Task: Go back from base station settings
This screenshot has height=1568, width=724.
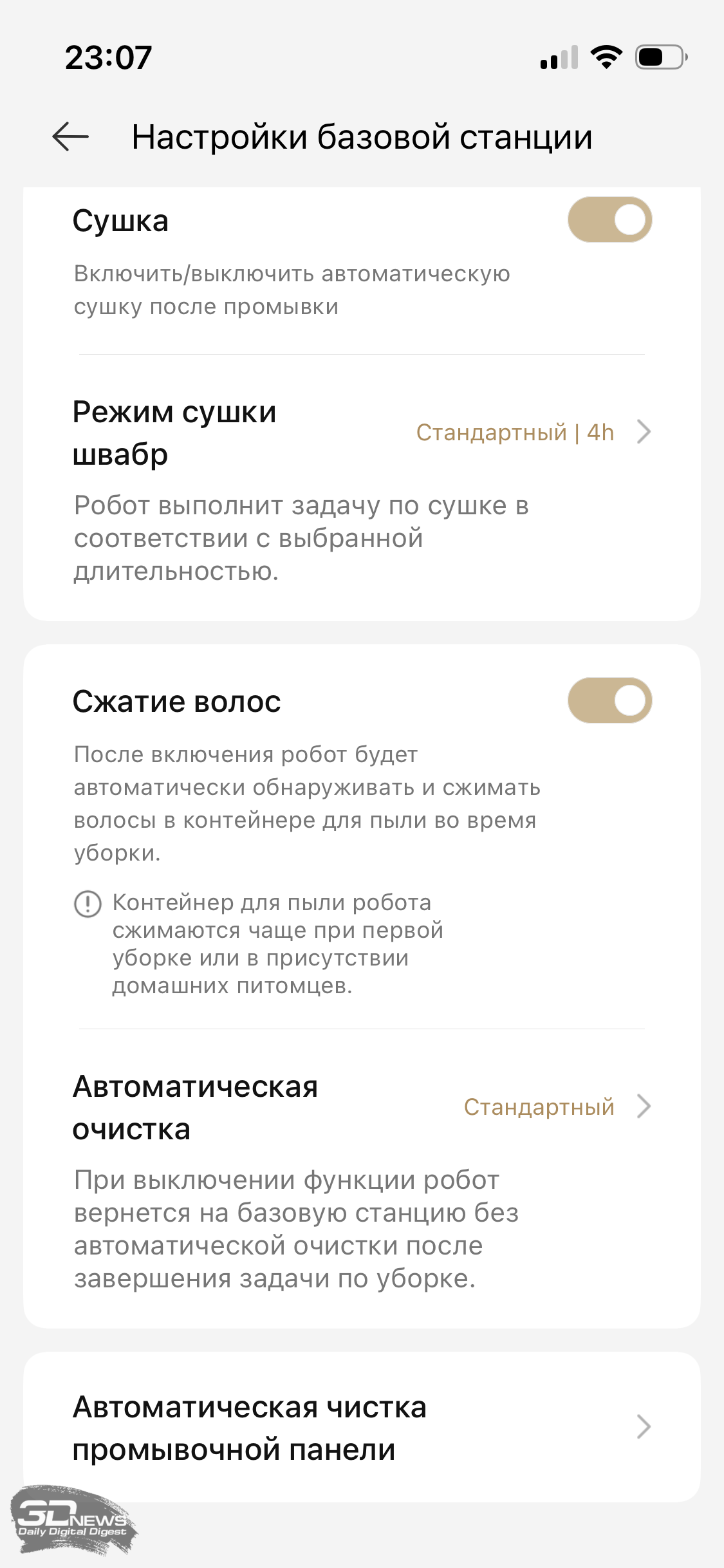Action: coord(70,136)
